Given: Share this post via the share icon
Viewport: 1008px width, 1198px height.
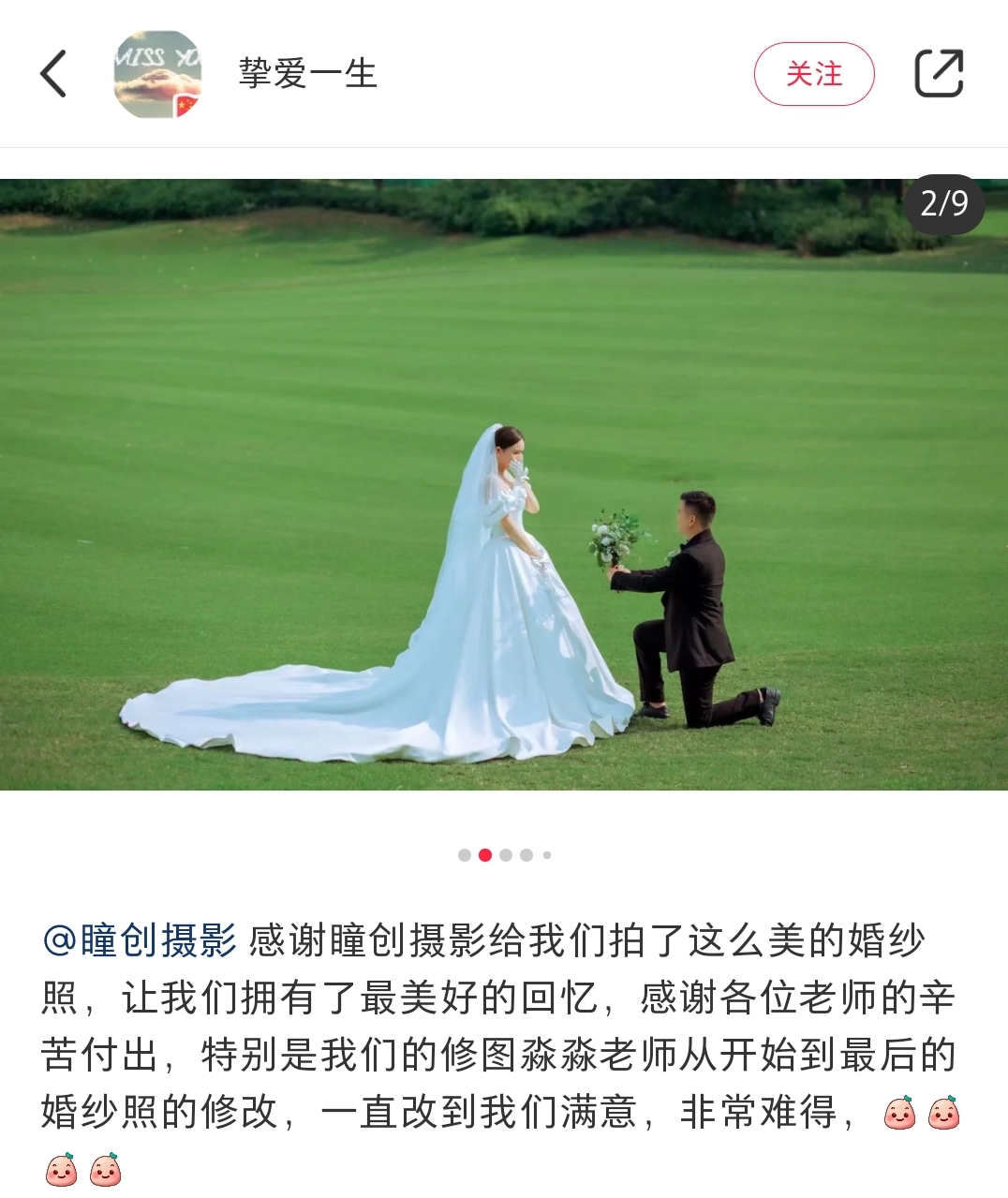Looking at the screenshot, I should (938, 74).
